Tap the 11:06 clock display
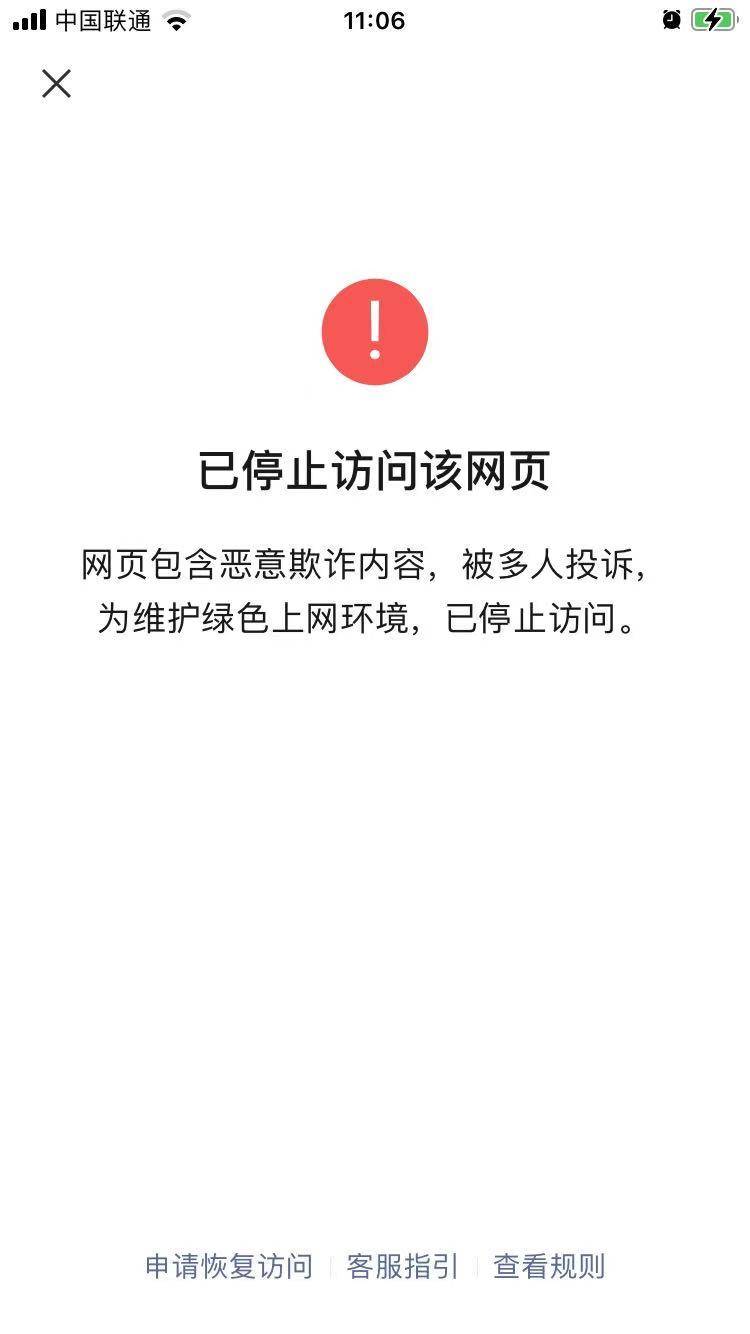Image resolution: width=750 pixels, height=1334 pixels. point(374,20)
